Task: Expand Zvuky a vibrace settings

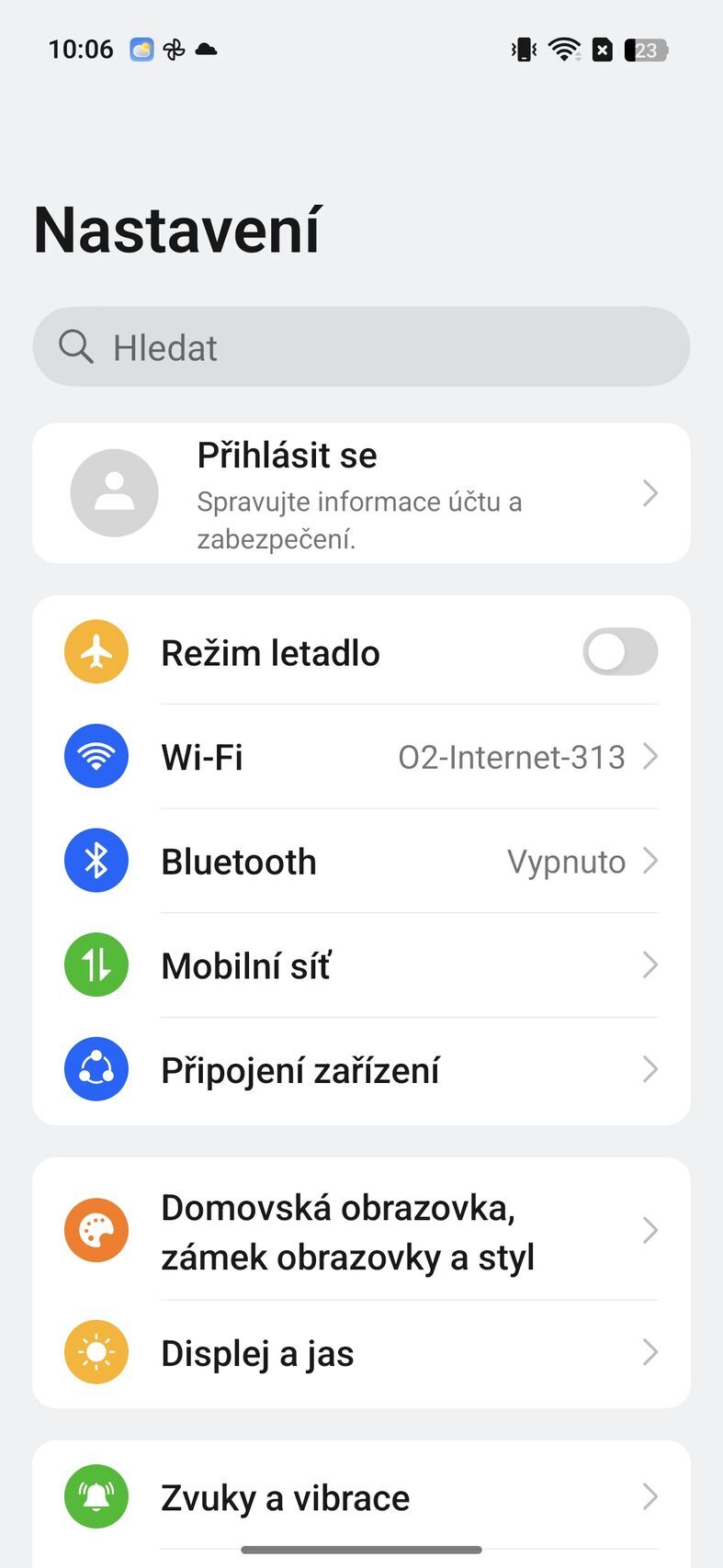Action: 367,1496
